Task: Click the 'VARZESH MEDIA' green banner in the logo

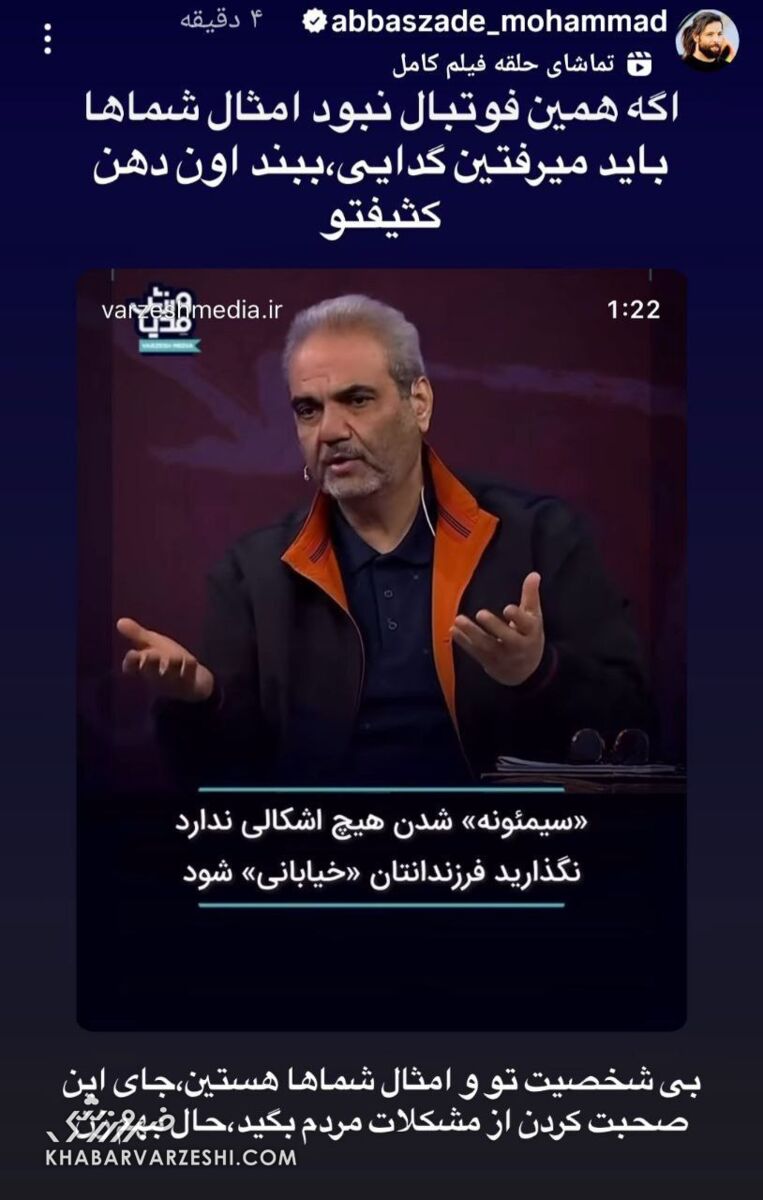Action: pos(168,345)
